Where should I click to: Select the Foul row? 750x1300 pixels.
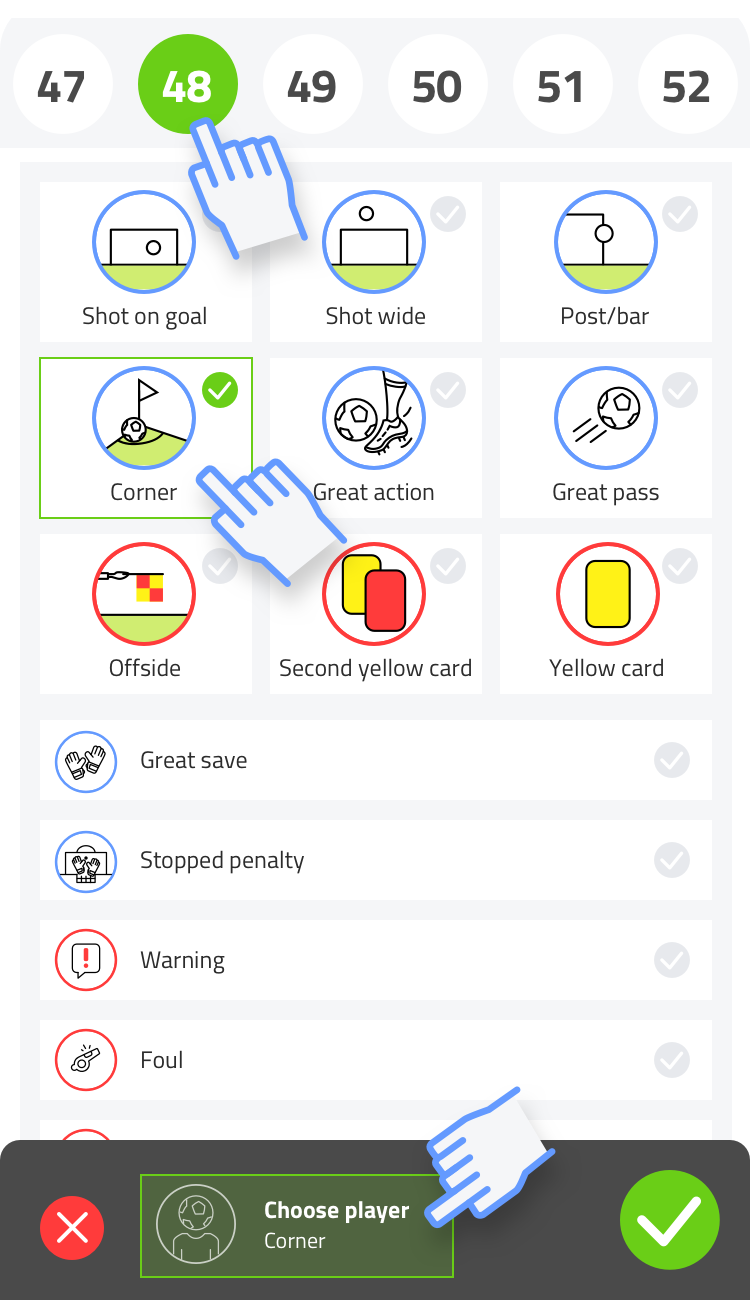pos(376,1060)
